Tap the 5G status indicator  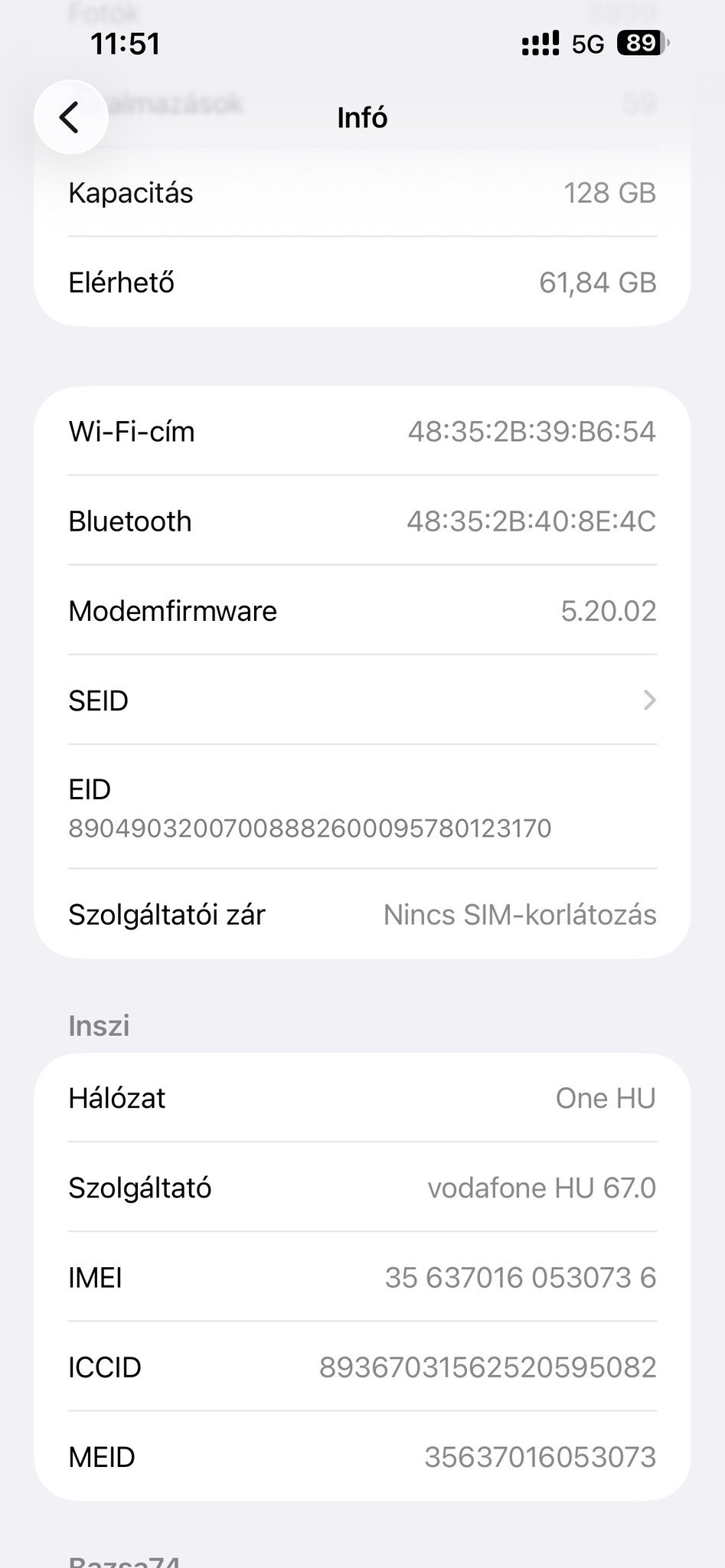point(588,44)
